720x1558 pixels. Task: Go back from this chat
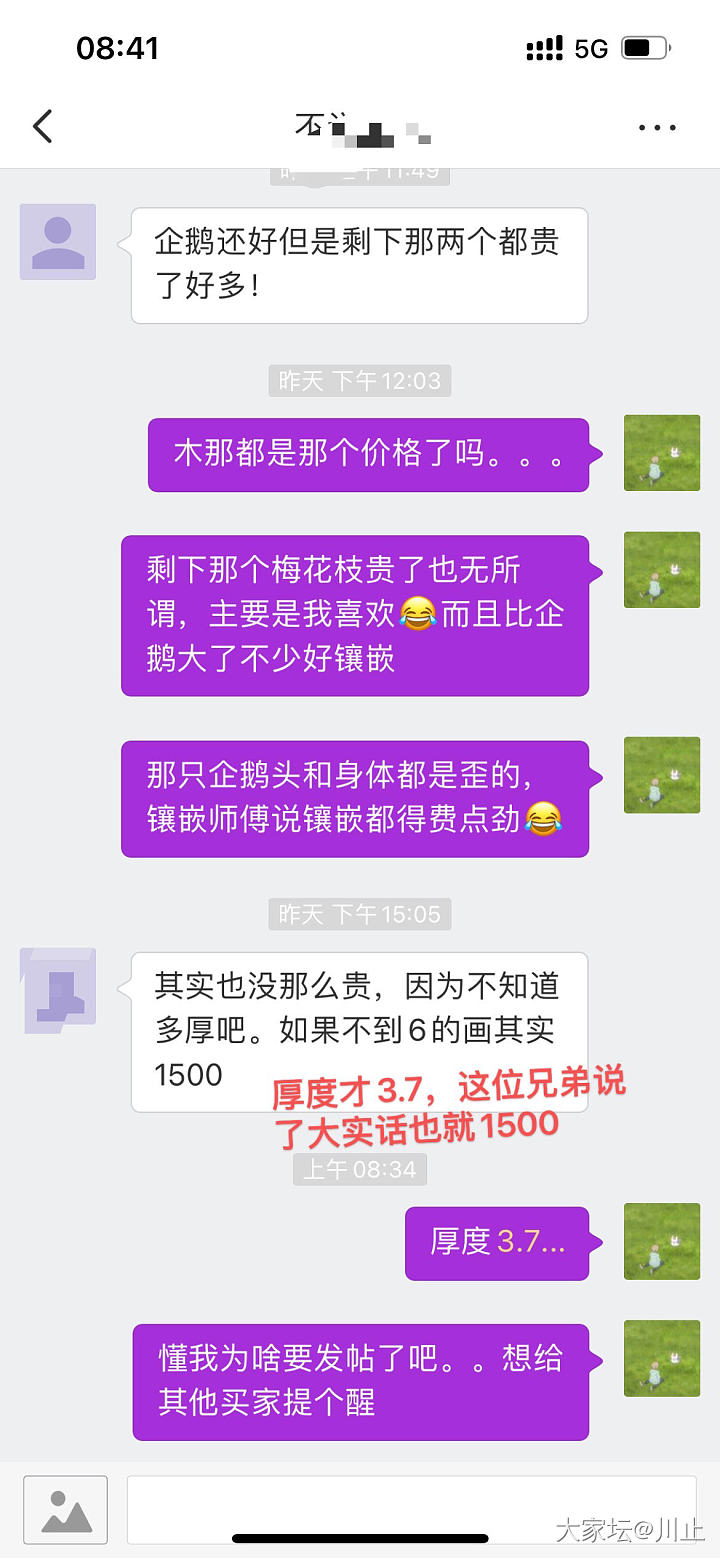(42, 127)
